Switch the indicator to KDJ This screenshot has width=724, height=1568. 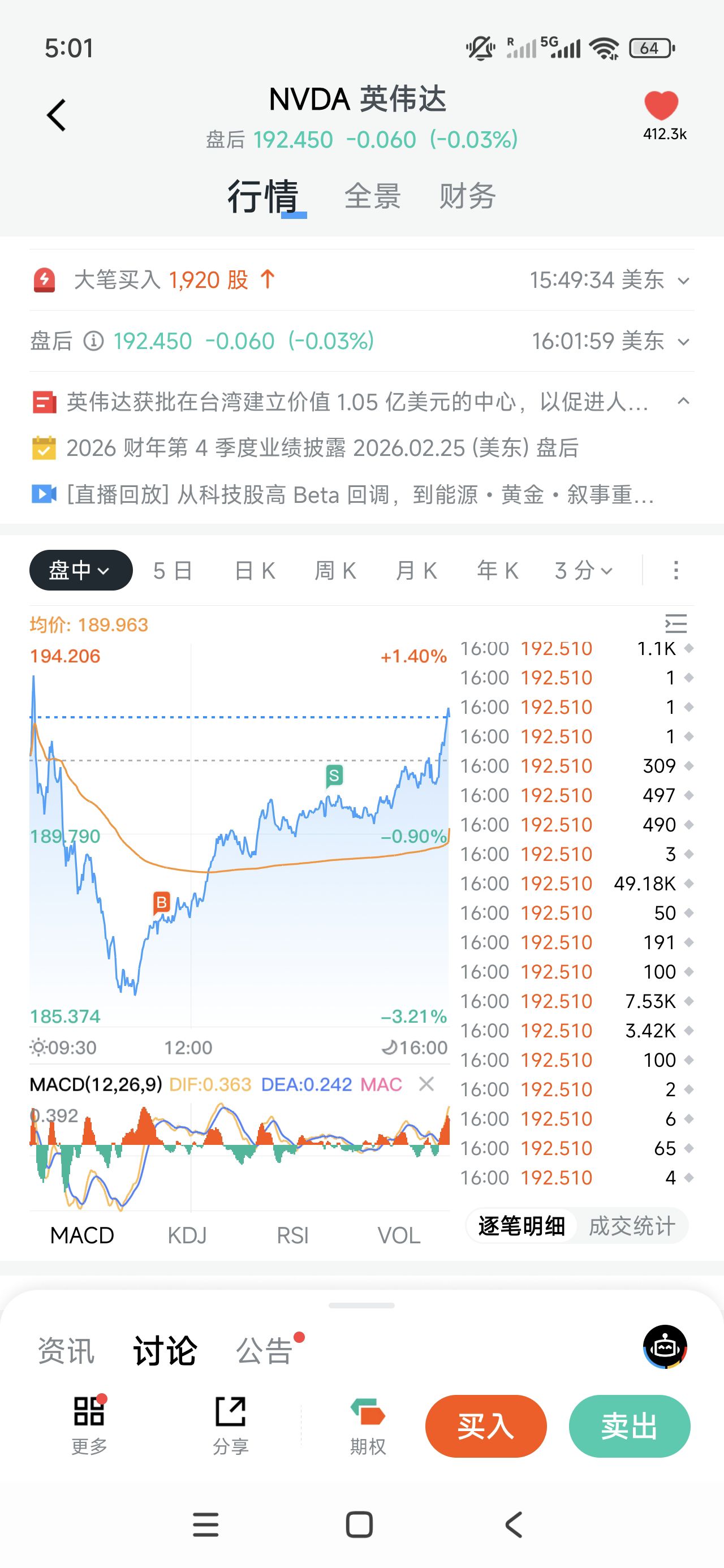point(187,1235)
